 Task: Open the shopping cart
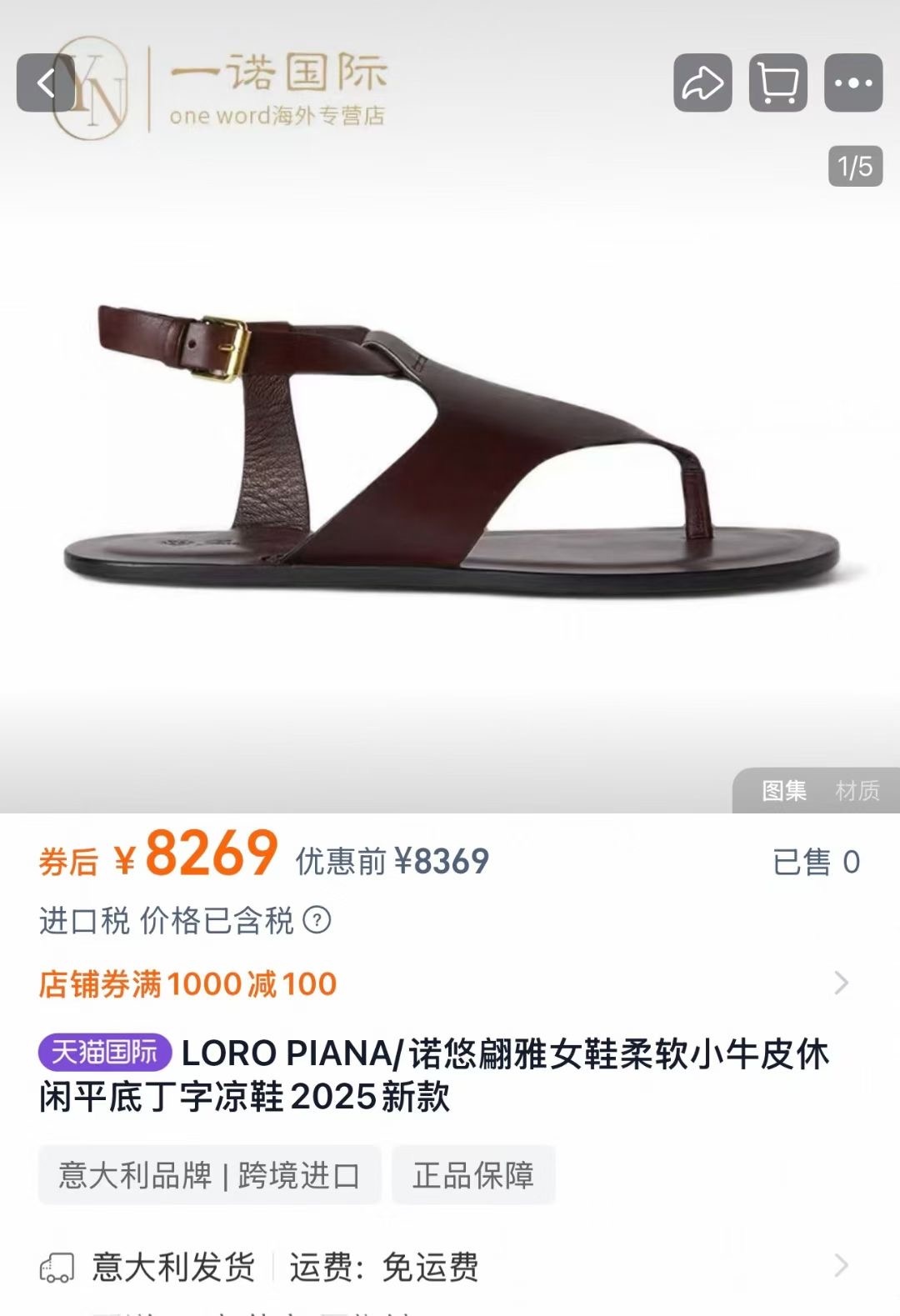tap(777, 83)
